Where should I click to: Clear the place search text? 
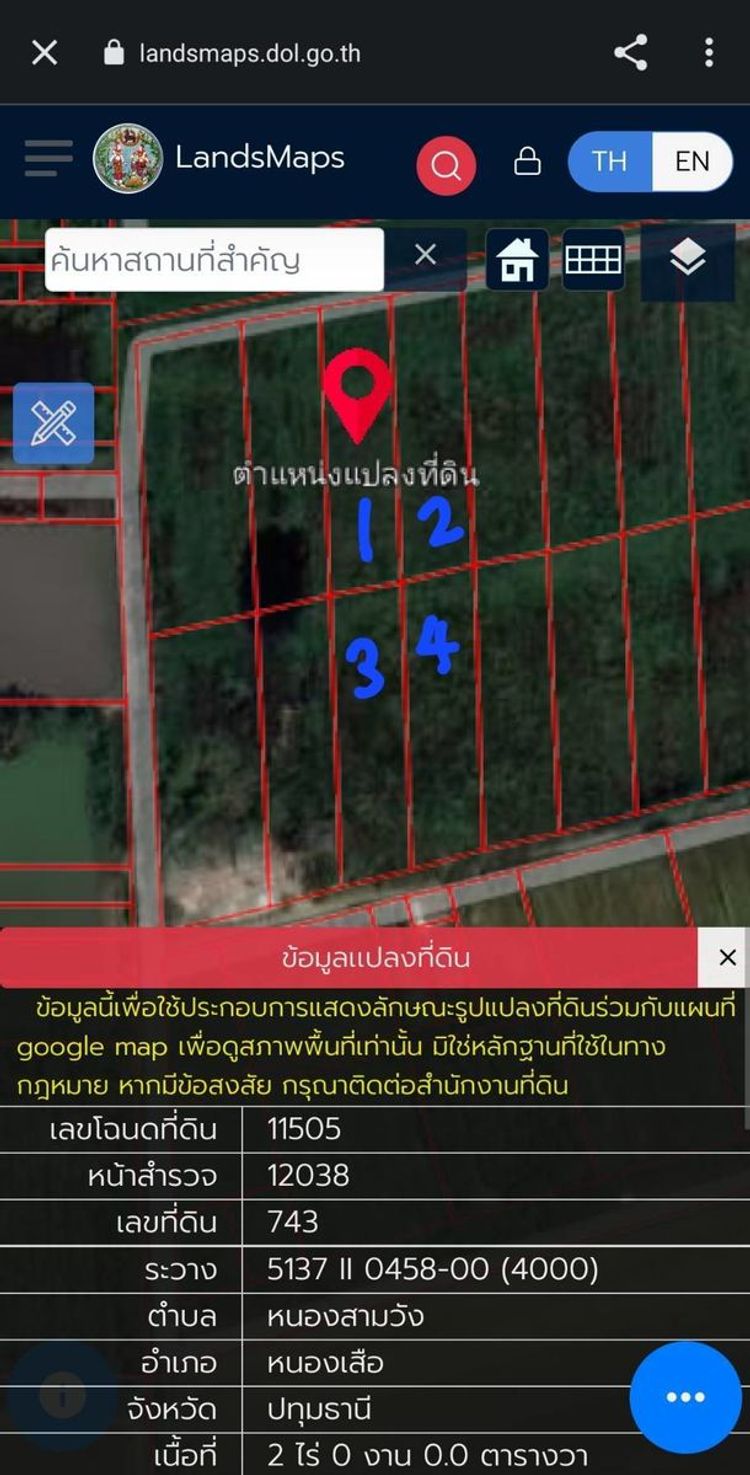pyautogui.click(x=425, y=256)
